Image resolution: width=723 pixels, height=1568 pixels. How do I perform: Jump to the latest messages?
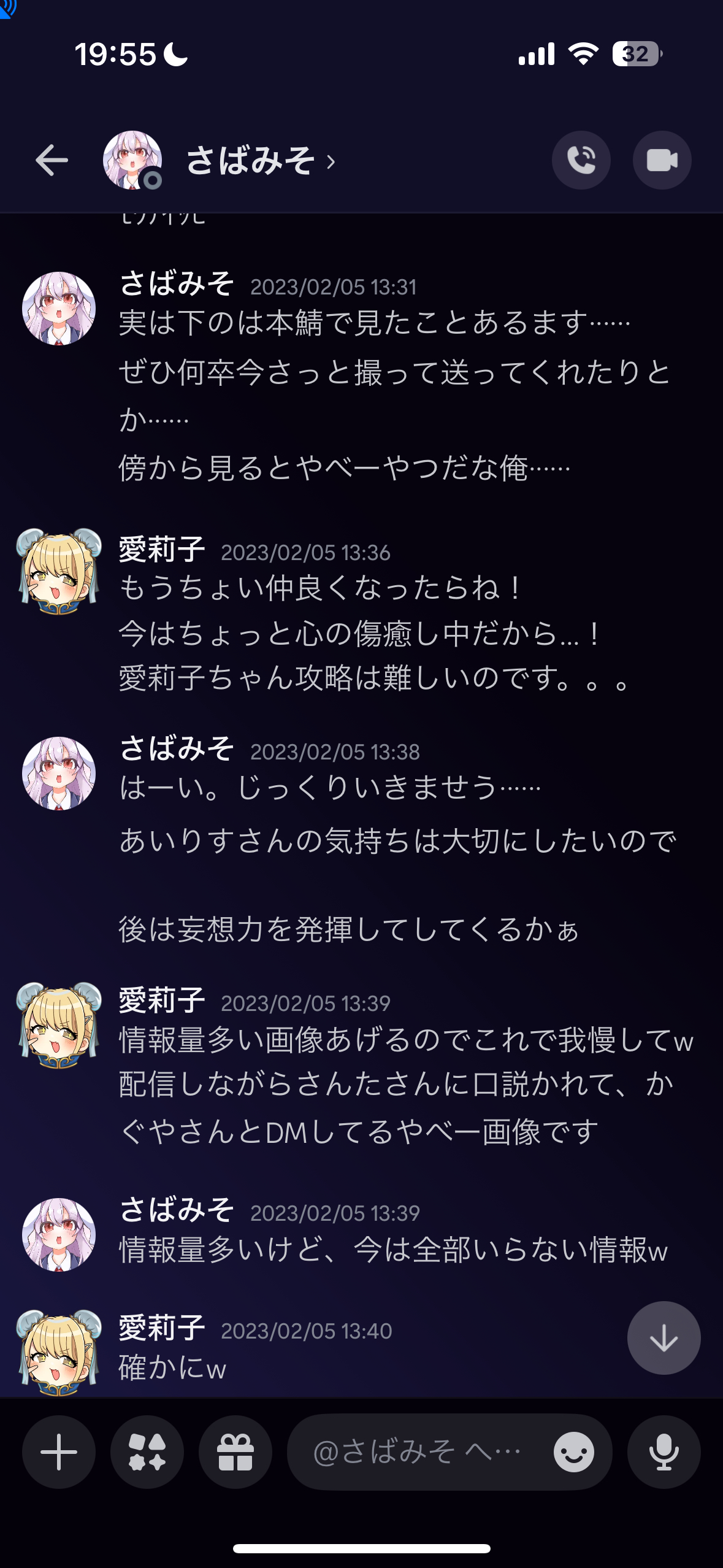click(664, 1338)
